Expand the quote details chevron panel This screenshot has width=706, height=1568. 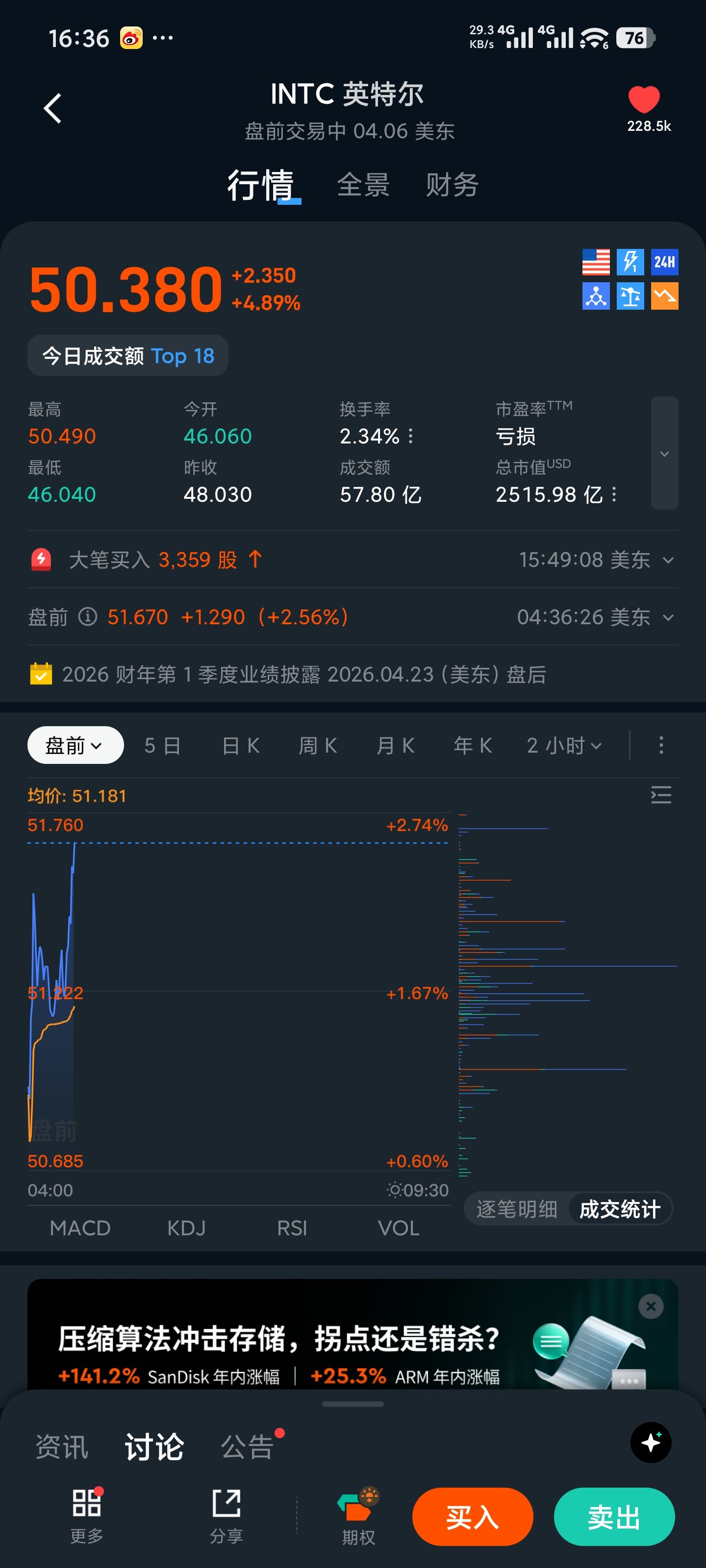(664, 453)
